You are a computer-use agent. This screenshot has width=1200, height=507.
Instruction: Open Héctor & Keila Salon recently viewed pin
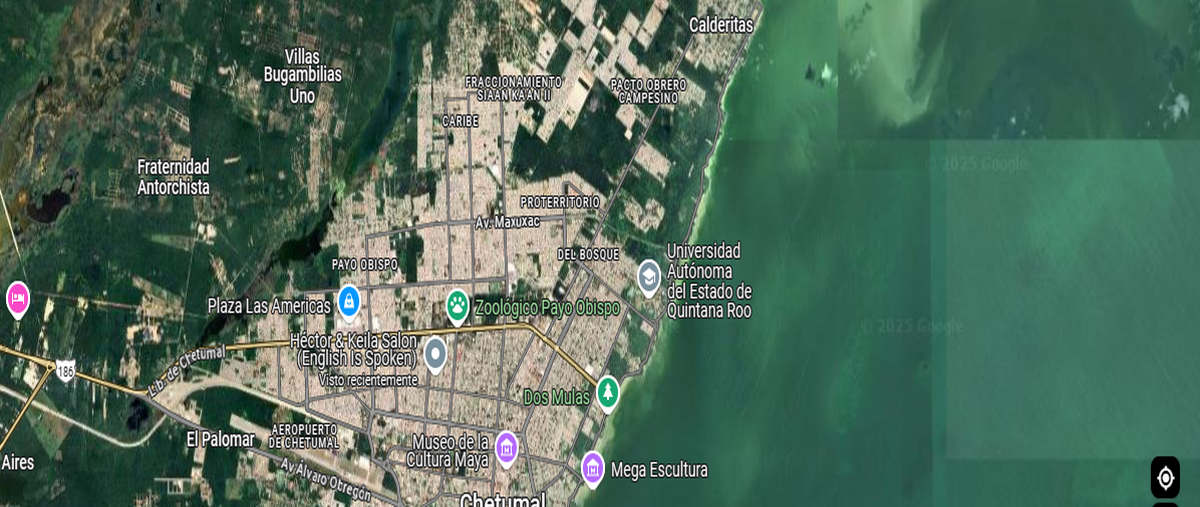[x=435, y=353]
